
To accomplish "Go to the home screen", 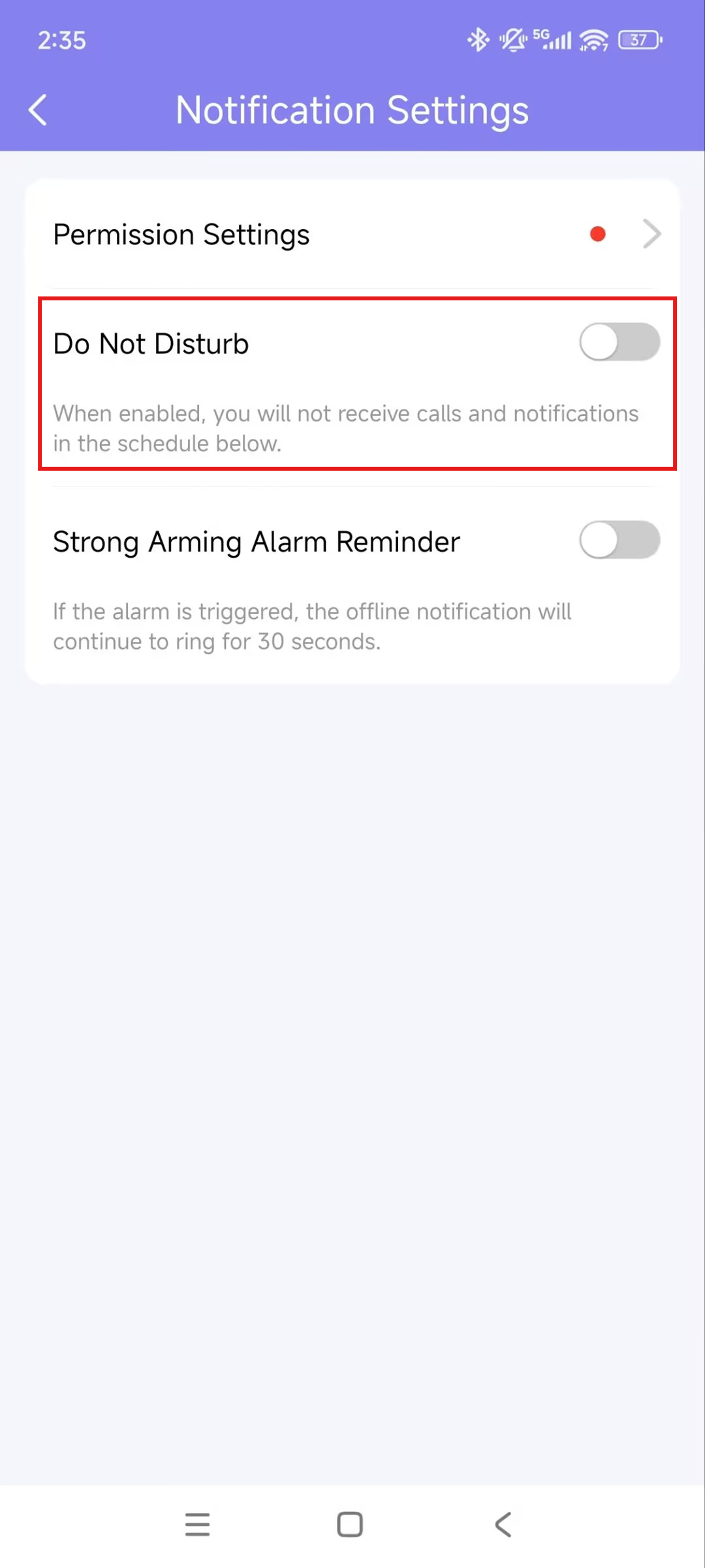I will [350, 1524].
